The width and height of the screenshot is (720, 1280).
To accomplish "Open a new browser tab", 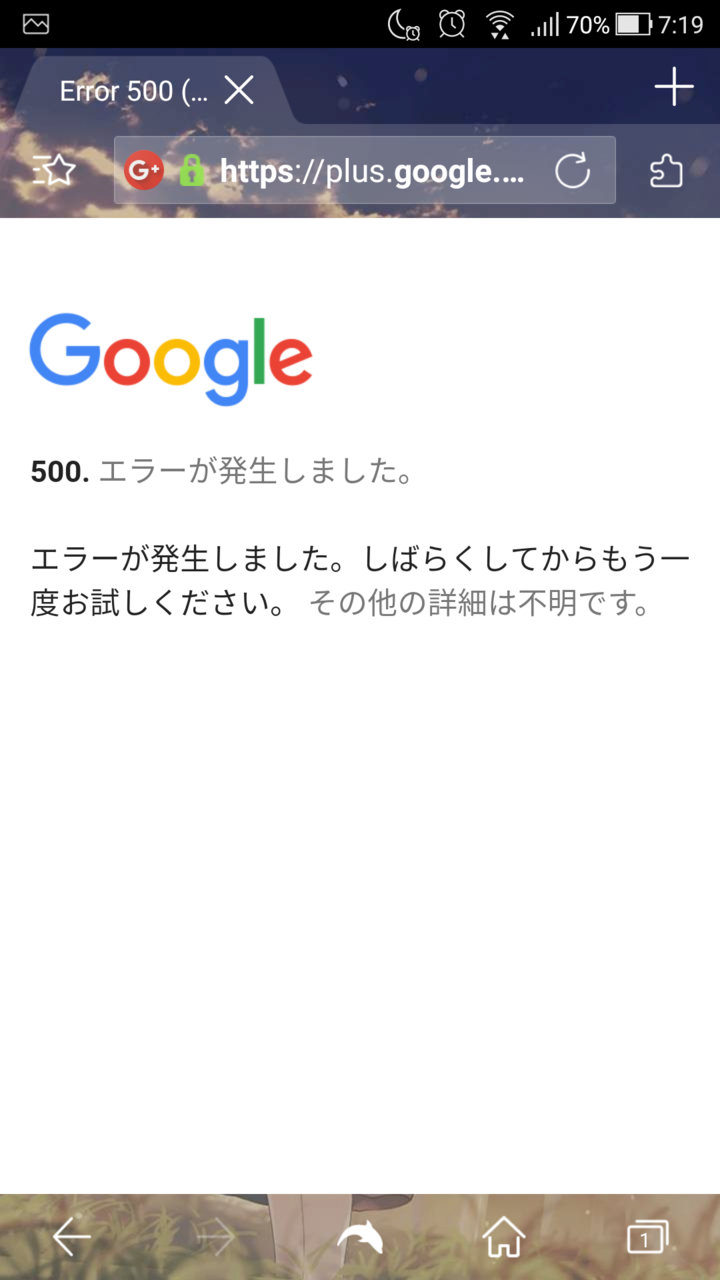I will coord(674,87).
